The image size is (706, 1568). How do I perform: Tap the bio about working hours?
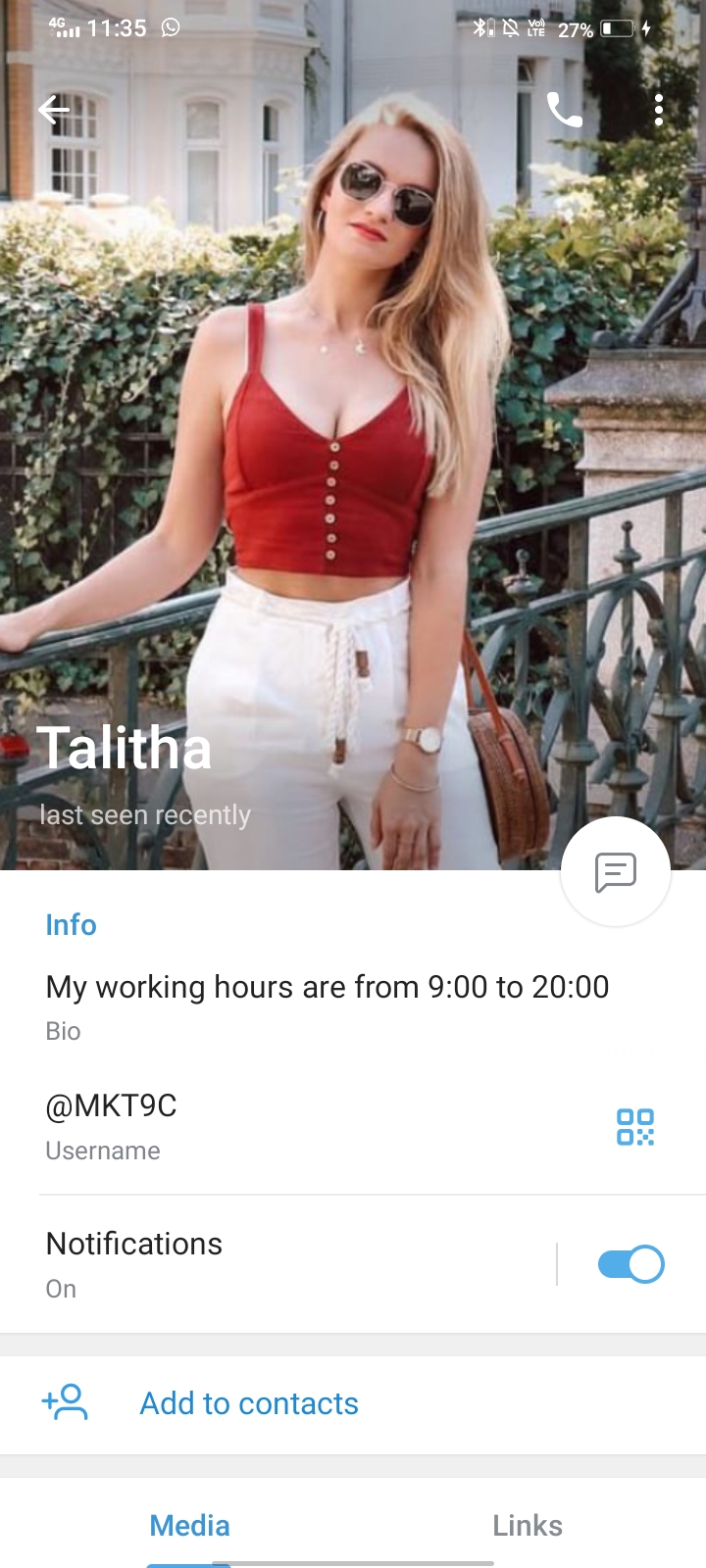328,1004
